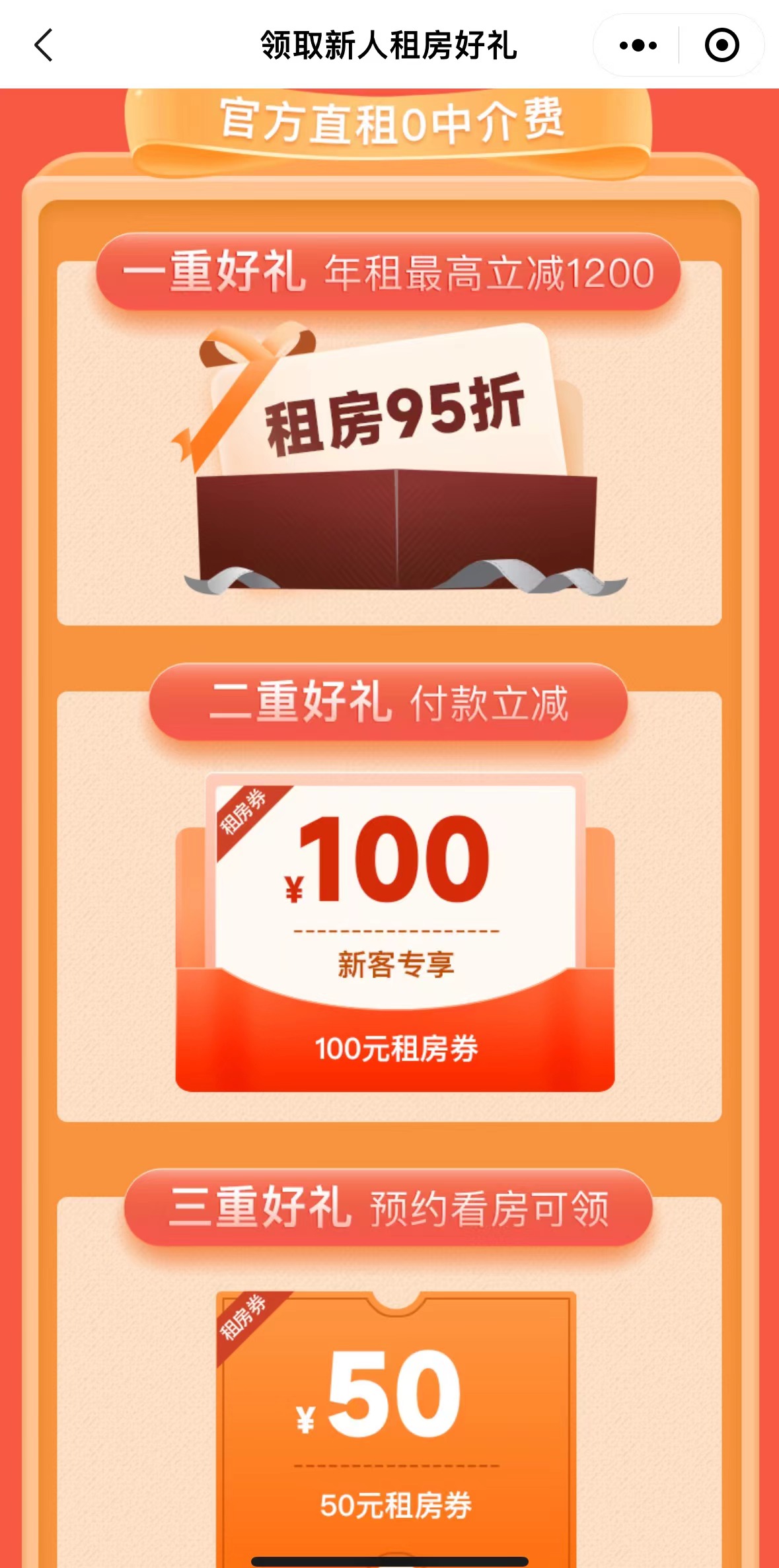The width and height of the screenshot is (779, 1568).
Task: Go back from the rental gift page
Action: coord(44,46)
